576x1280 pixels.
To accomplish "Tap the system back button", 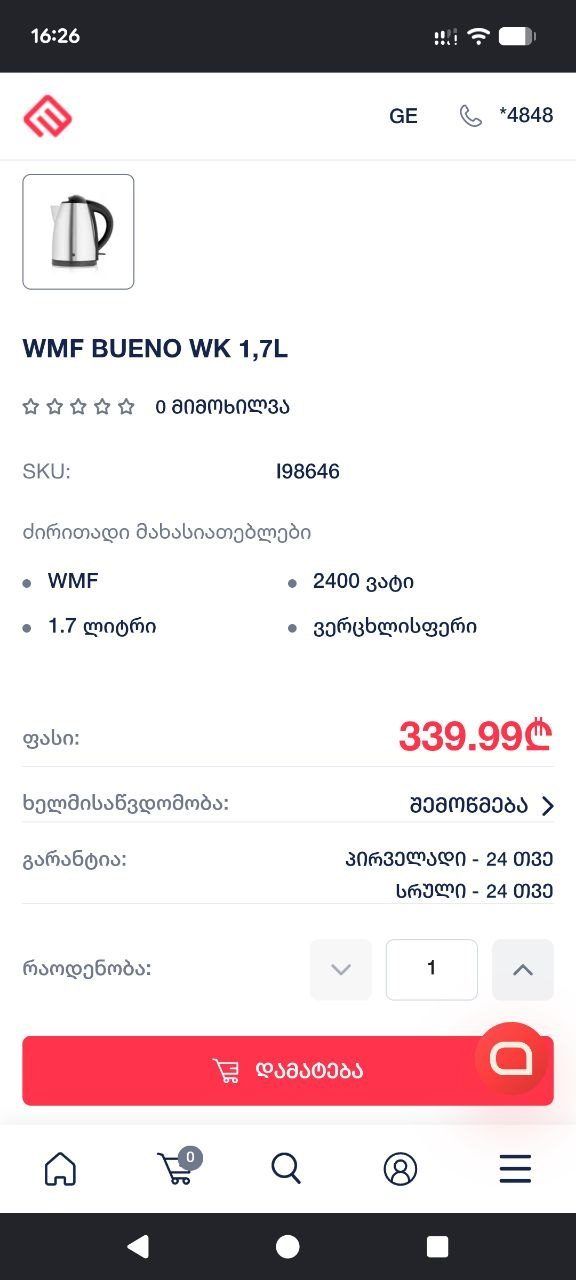I will 138,1246.
